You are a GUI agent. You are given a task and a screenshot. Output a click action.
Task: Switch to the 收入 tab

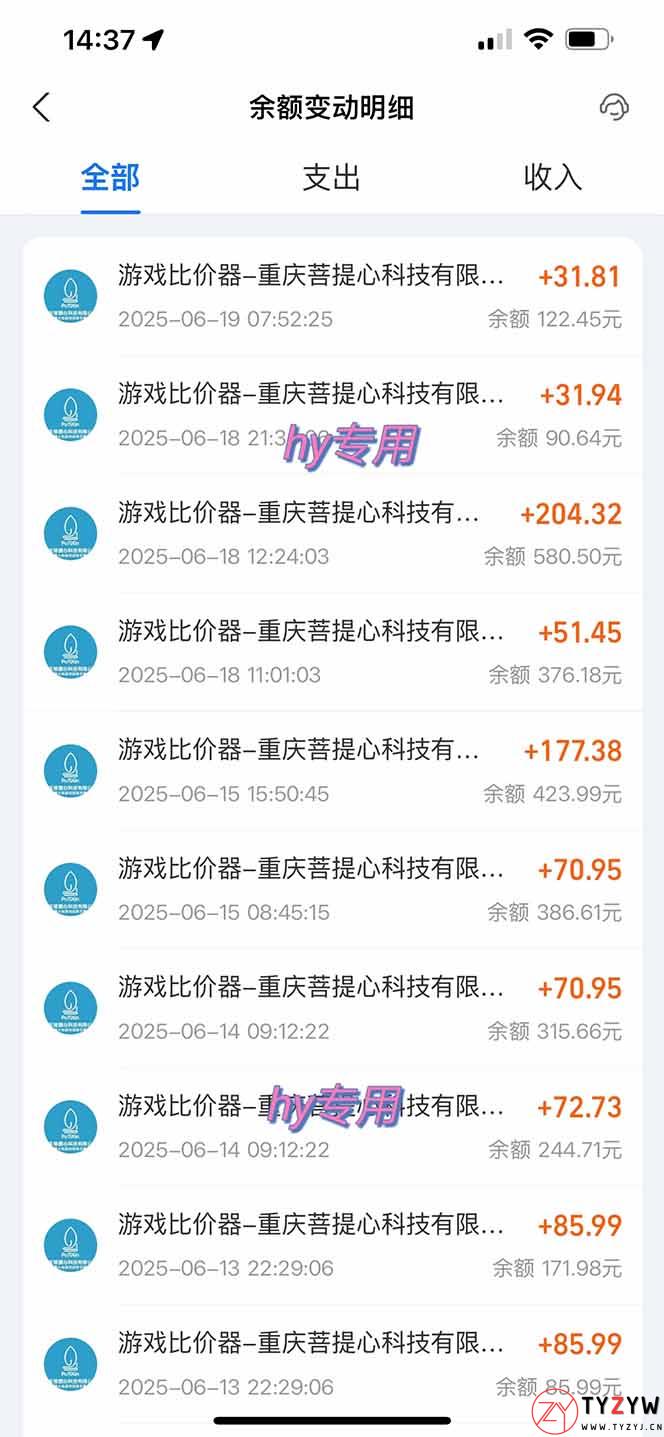point(552,178)
